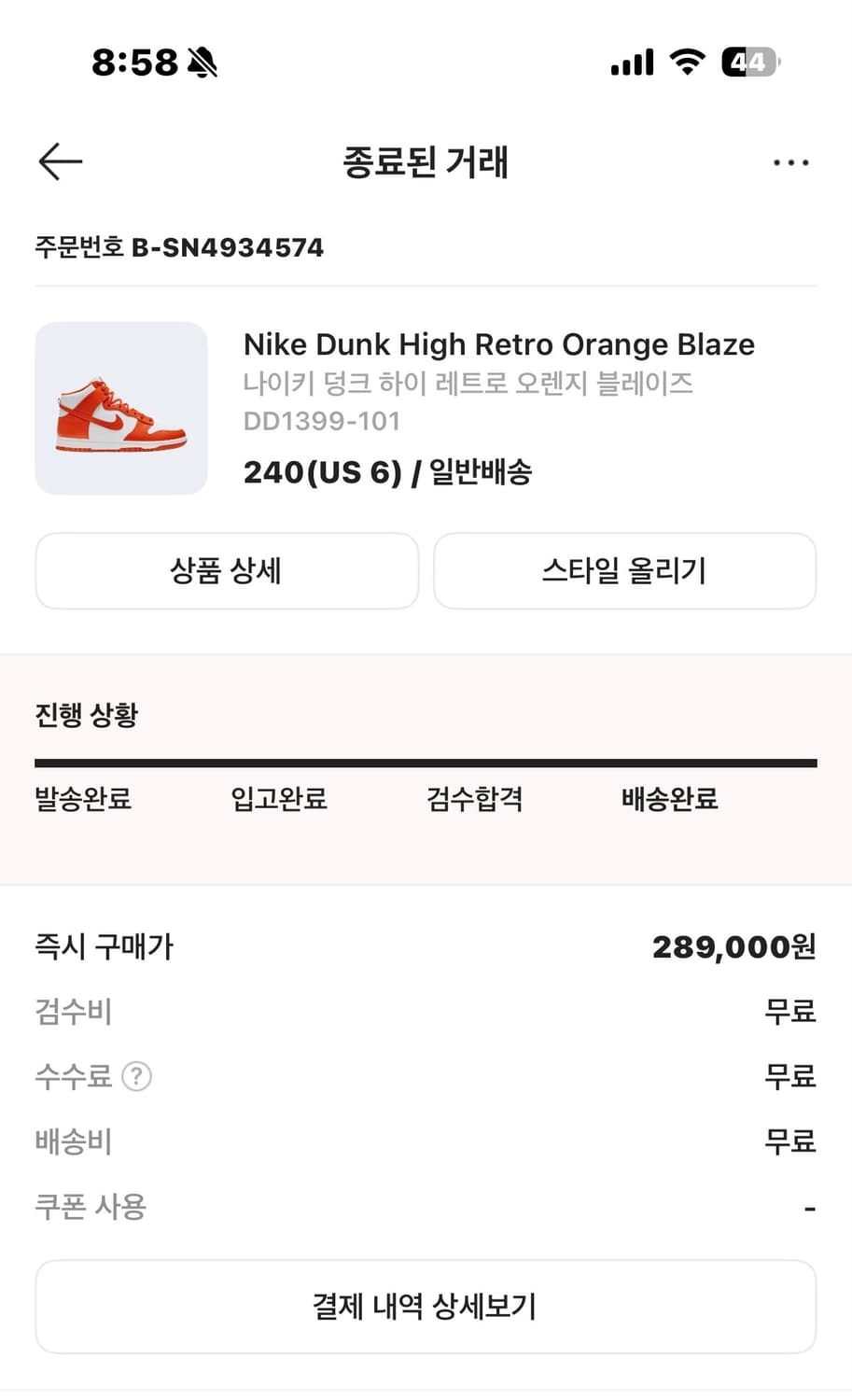
Task: Tap the cellular signal strength icon
Action: coord(632,62)
